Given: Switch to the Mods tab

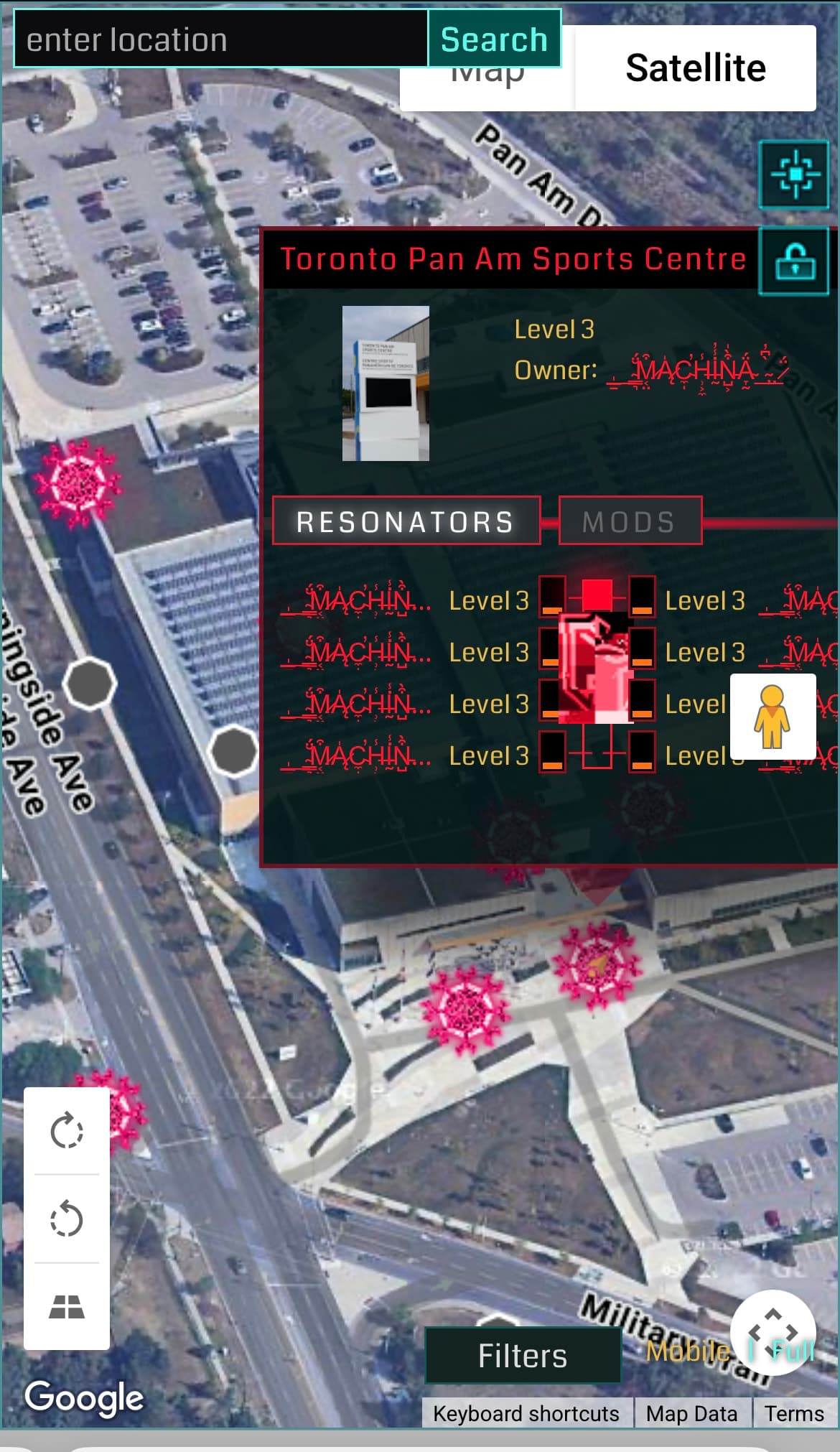Looking at the screenshot, I should pyautogui.click(x=630, y=521).
